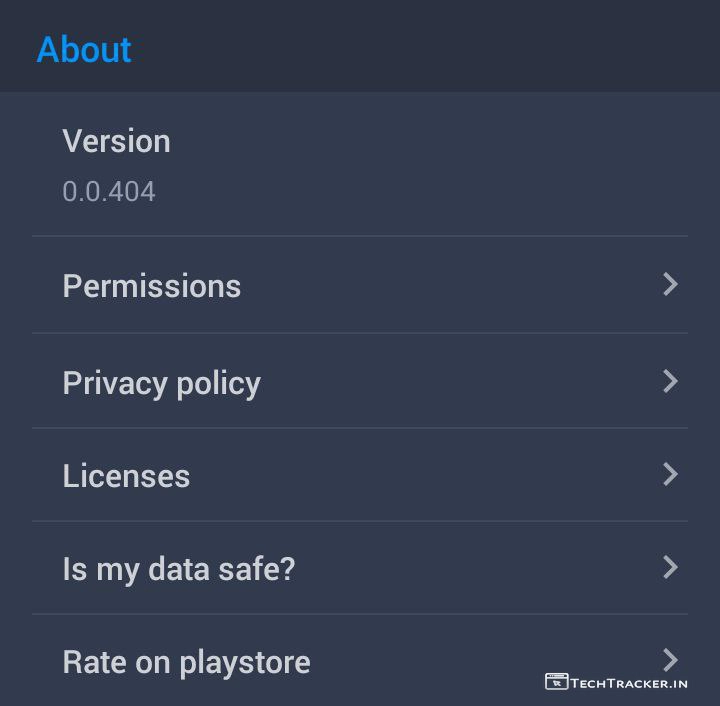The height and width of the screenshot is (706, 720).
Task: Open the Permissions row
Action: click(x=360, y=286)
